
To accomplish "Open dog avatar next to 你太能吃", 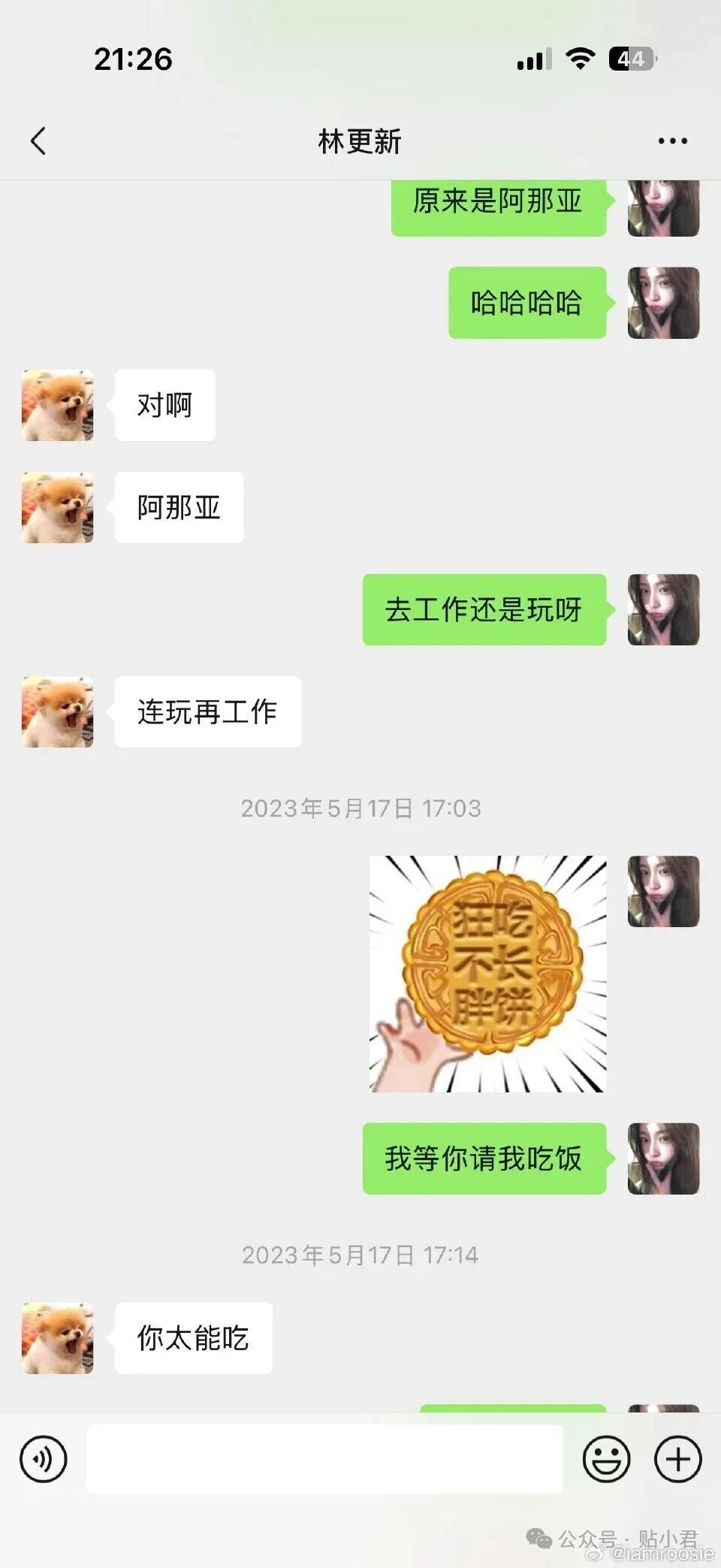I will point(58,1338).
